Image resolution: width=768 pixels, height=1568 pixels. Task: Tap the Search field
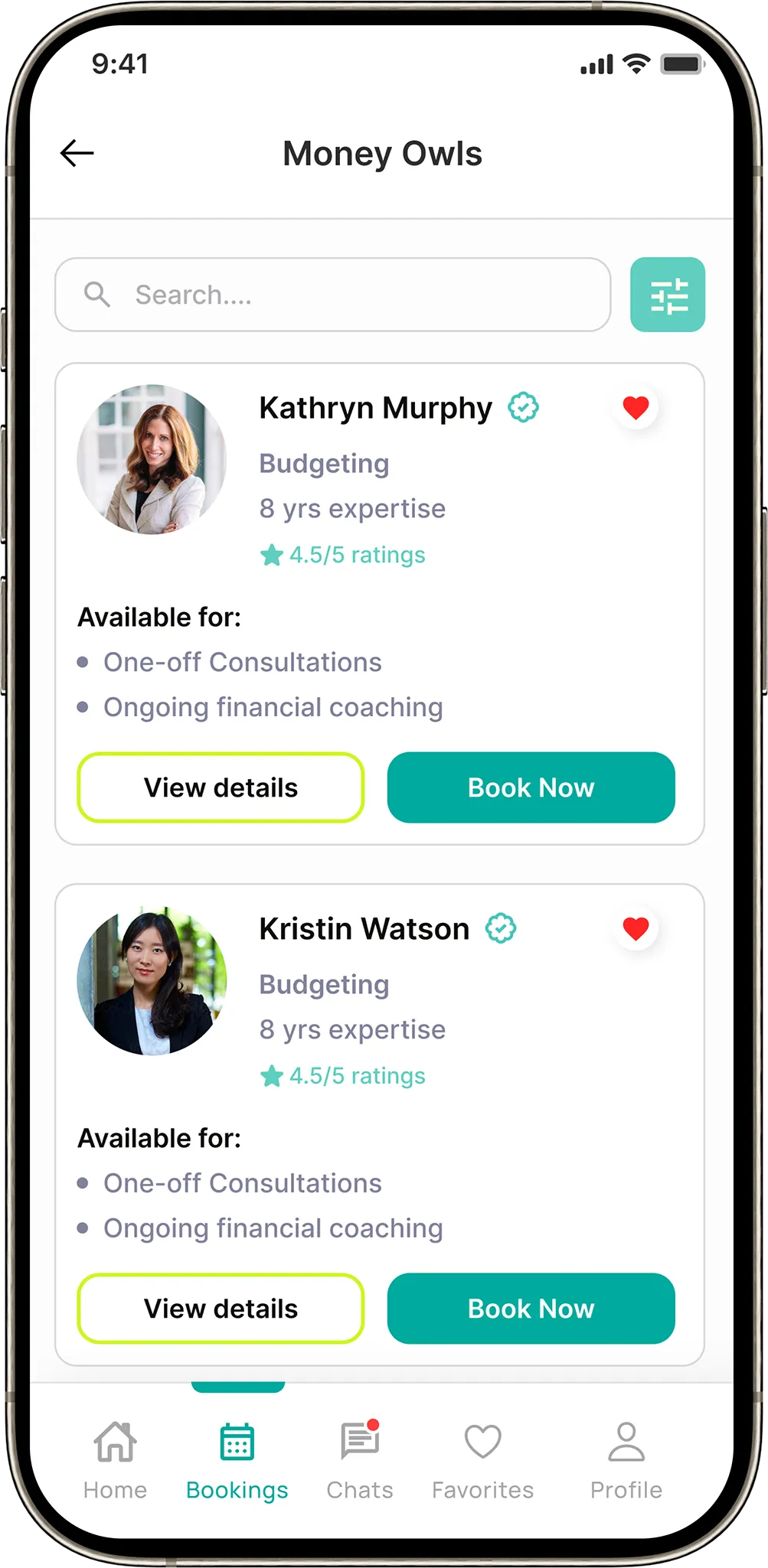click(333, 295)
